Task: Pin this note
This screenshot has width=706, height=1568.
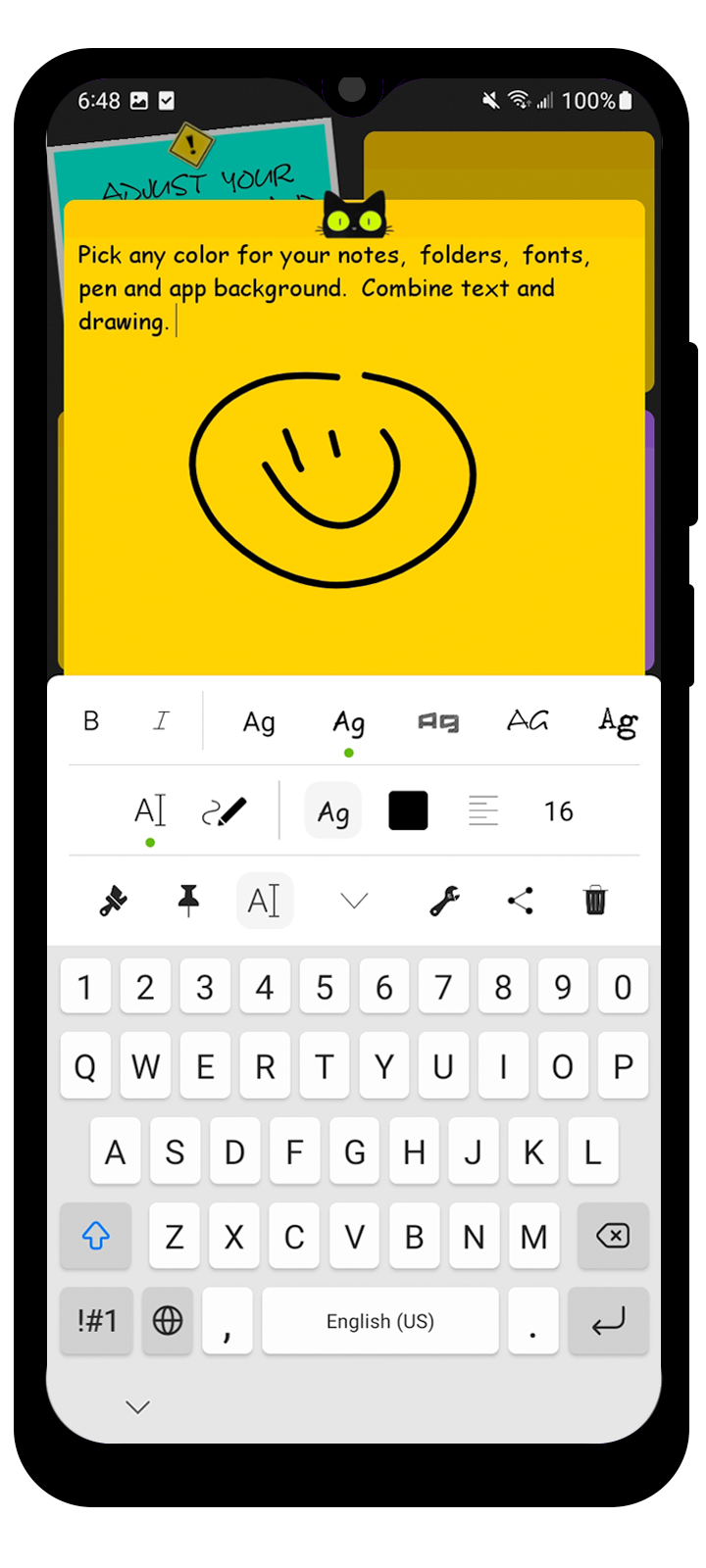Action: (x=188, y=901)
